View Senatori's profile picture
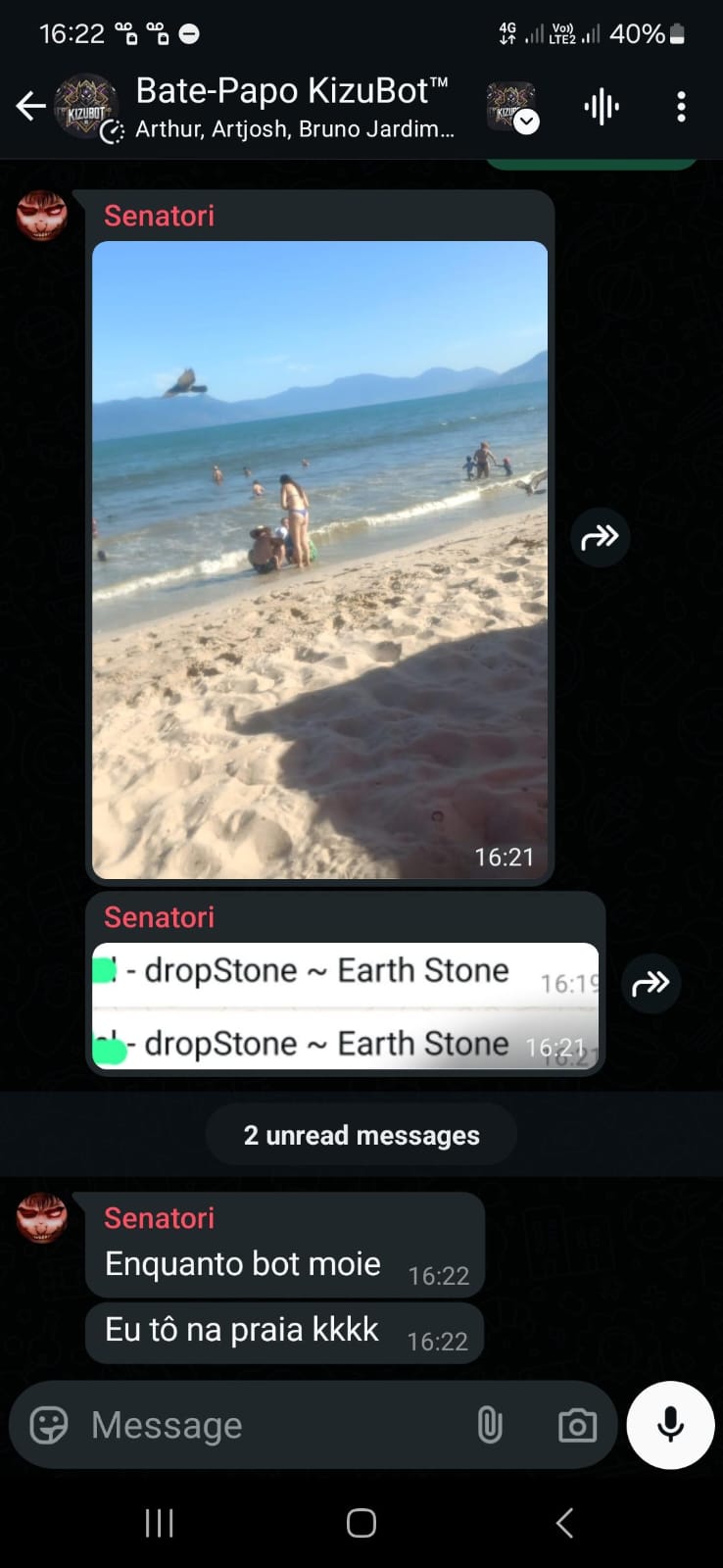This screenshot has width=723, height=1568. click(42, 216)
